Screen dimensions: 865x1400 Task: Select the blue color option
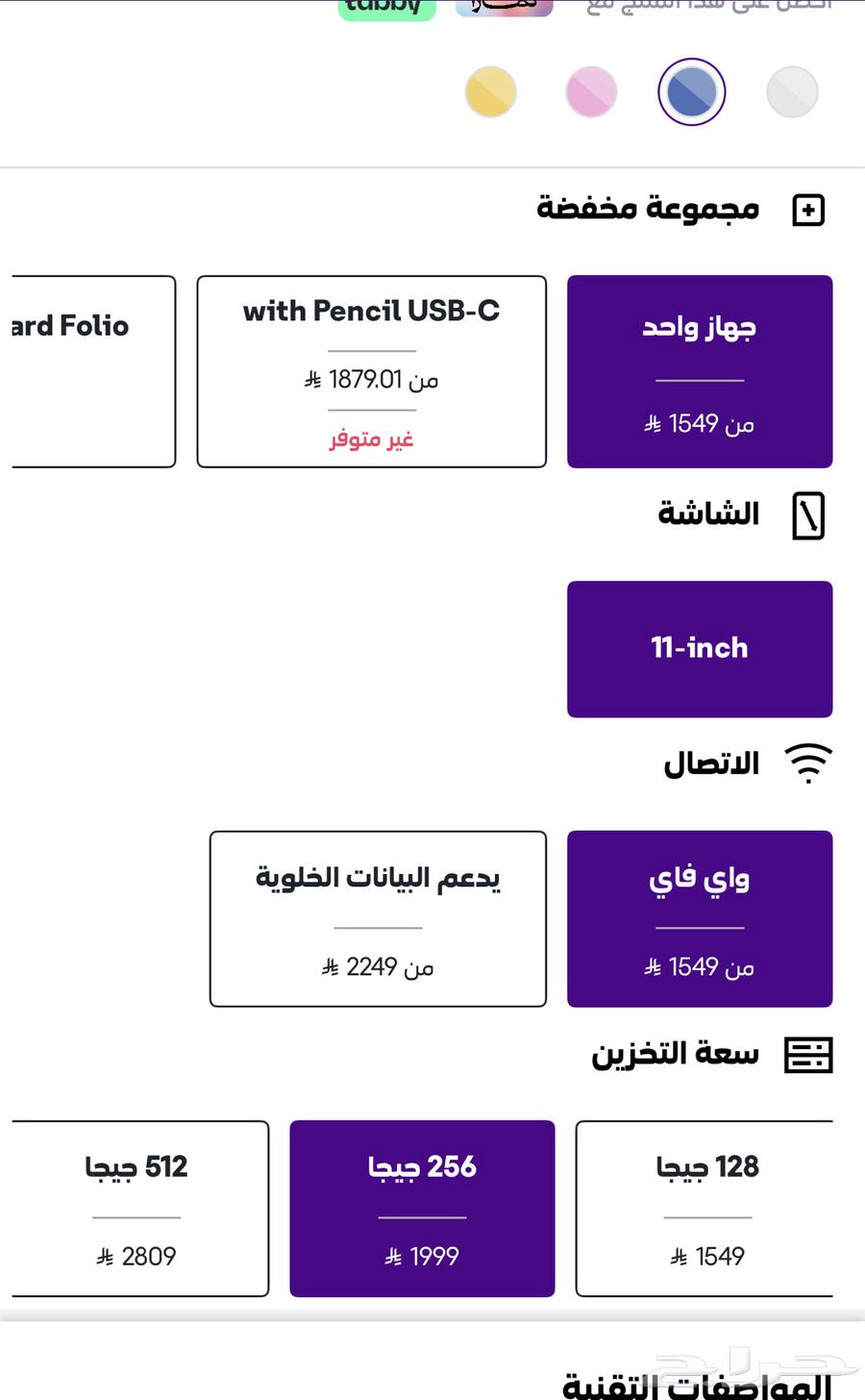(691, 91)
